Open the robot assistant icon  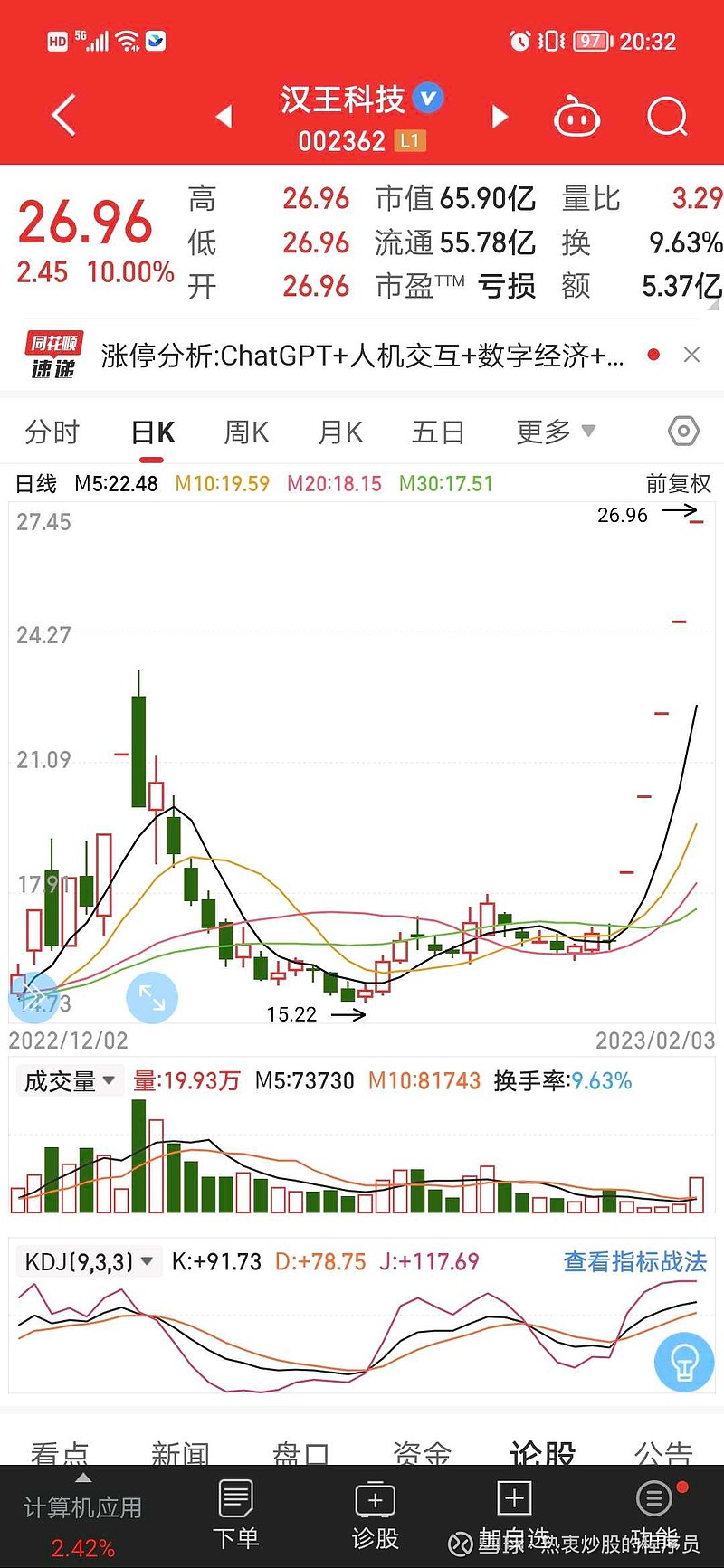pyautogui.click(x=576, y=116)
